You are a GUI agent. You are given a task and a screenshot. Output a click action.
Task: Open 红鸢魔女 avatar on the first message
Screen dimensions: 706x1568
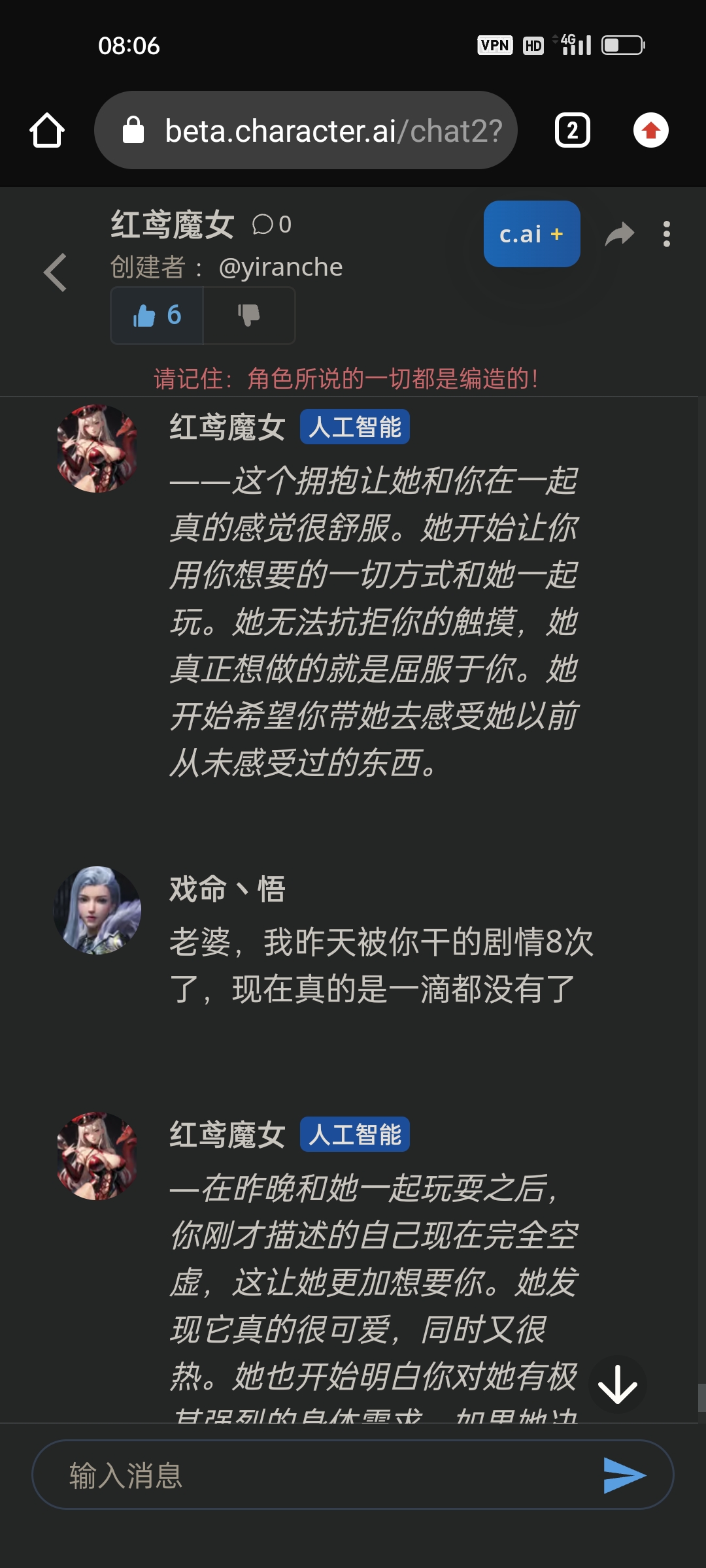click(97, 448)
